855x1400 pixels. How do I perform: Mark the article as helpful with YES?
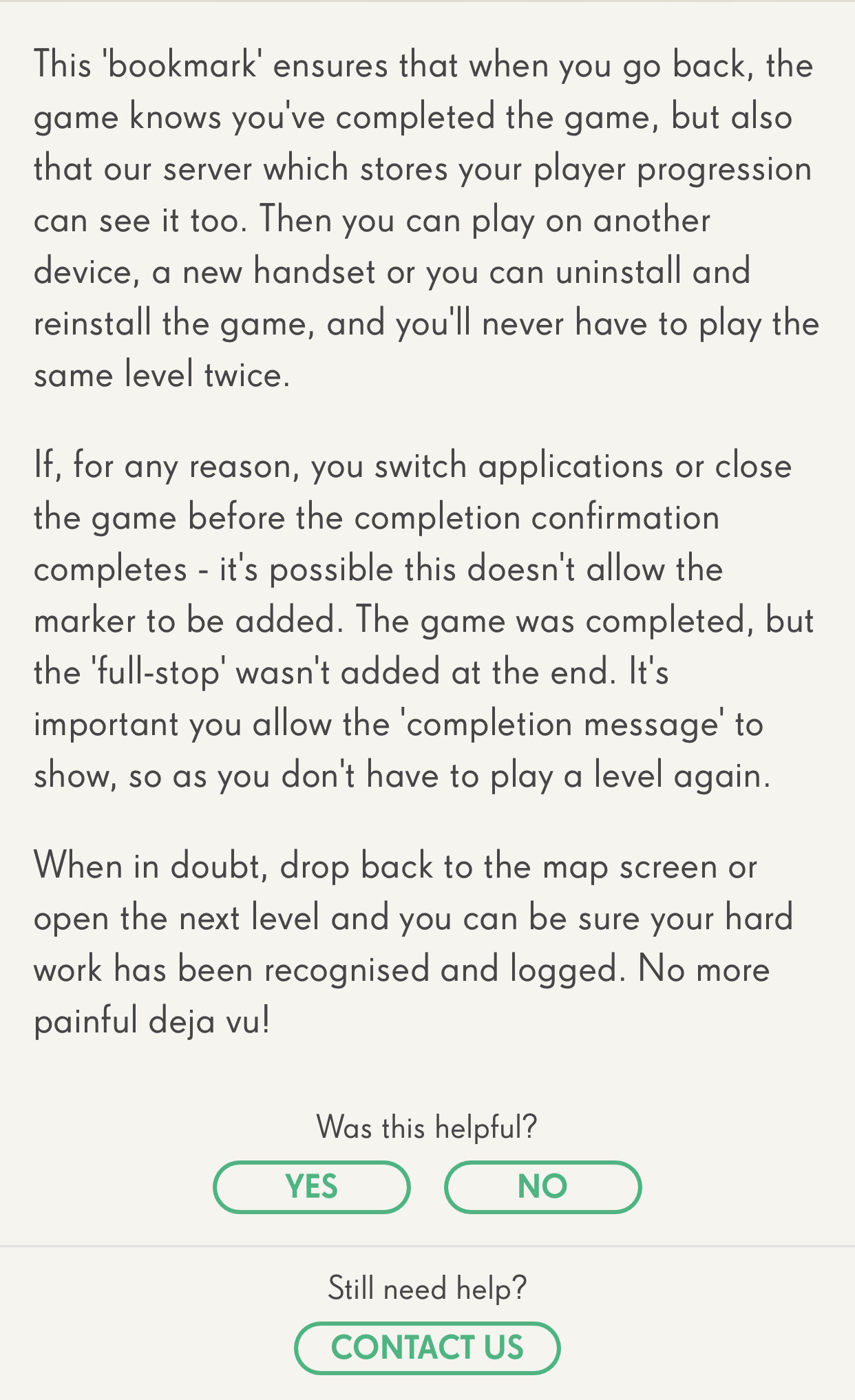[x=311, y=1187]
